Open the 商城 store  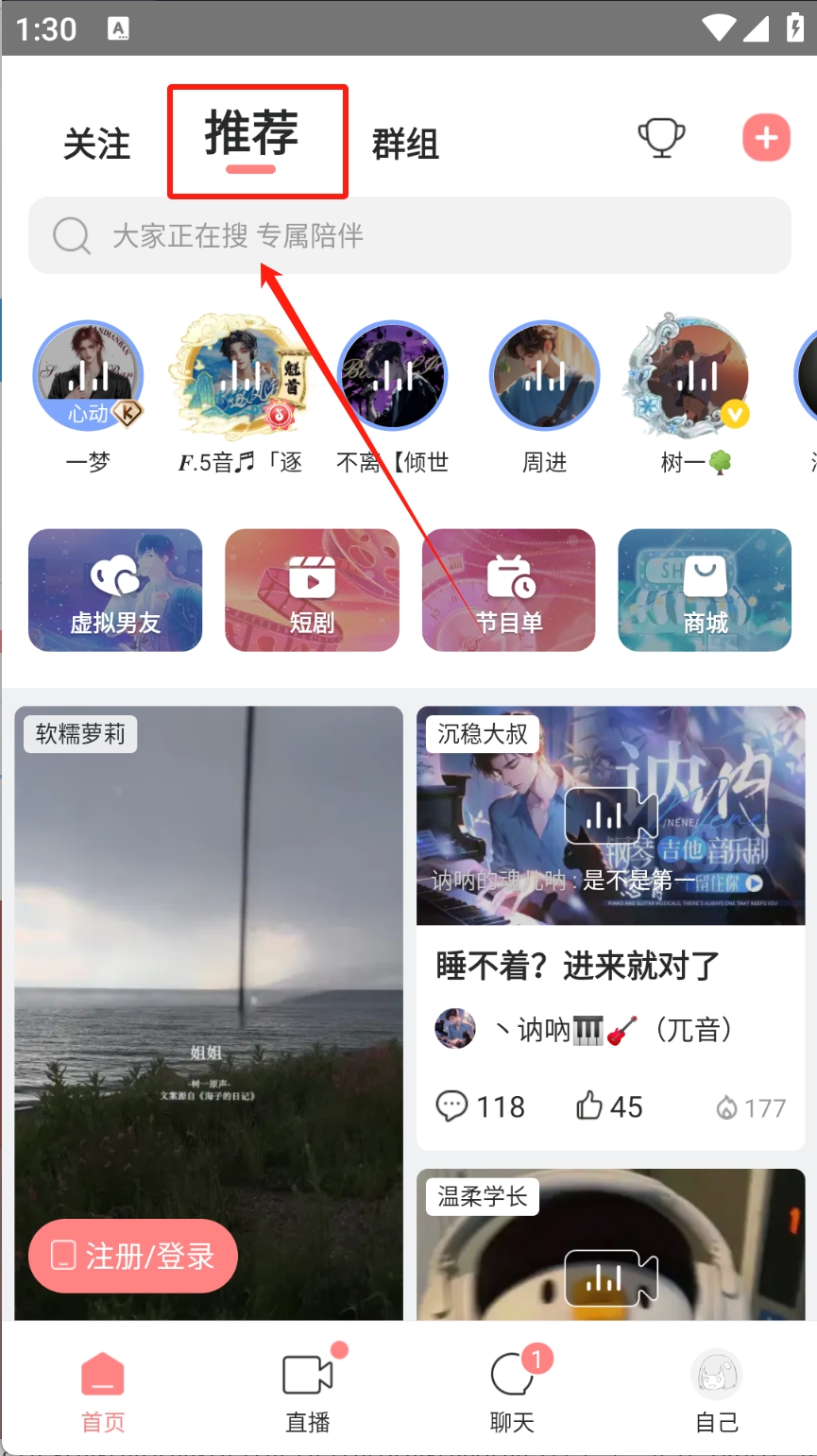coord(705,591)
